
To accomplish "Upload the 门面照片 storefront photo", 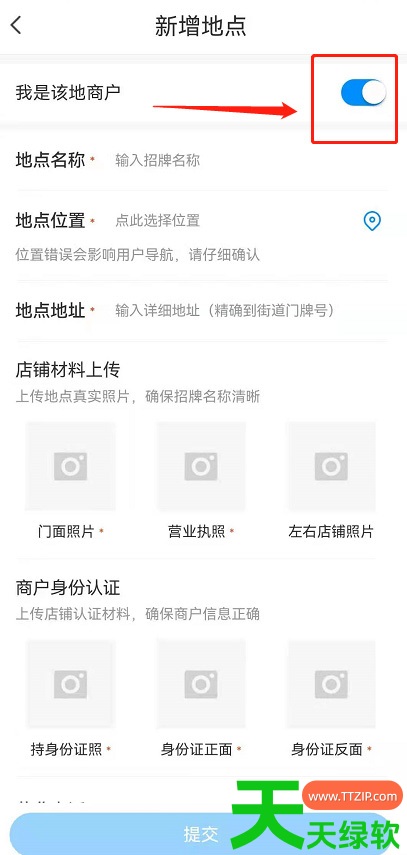I will coord(70,466).
